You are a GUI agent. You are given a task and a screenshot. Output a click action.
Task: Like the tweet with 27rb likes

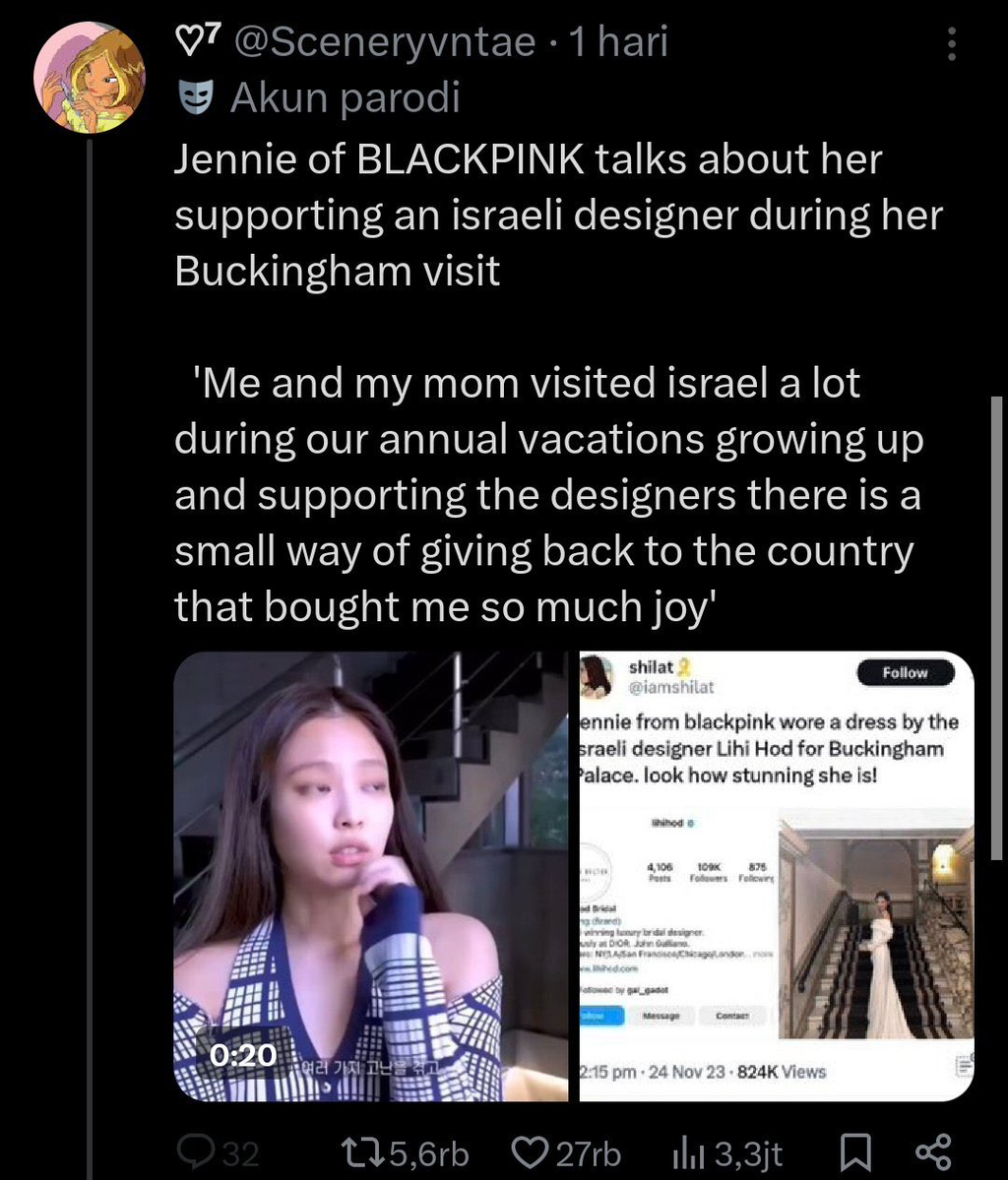coord(566,1152)
